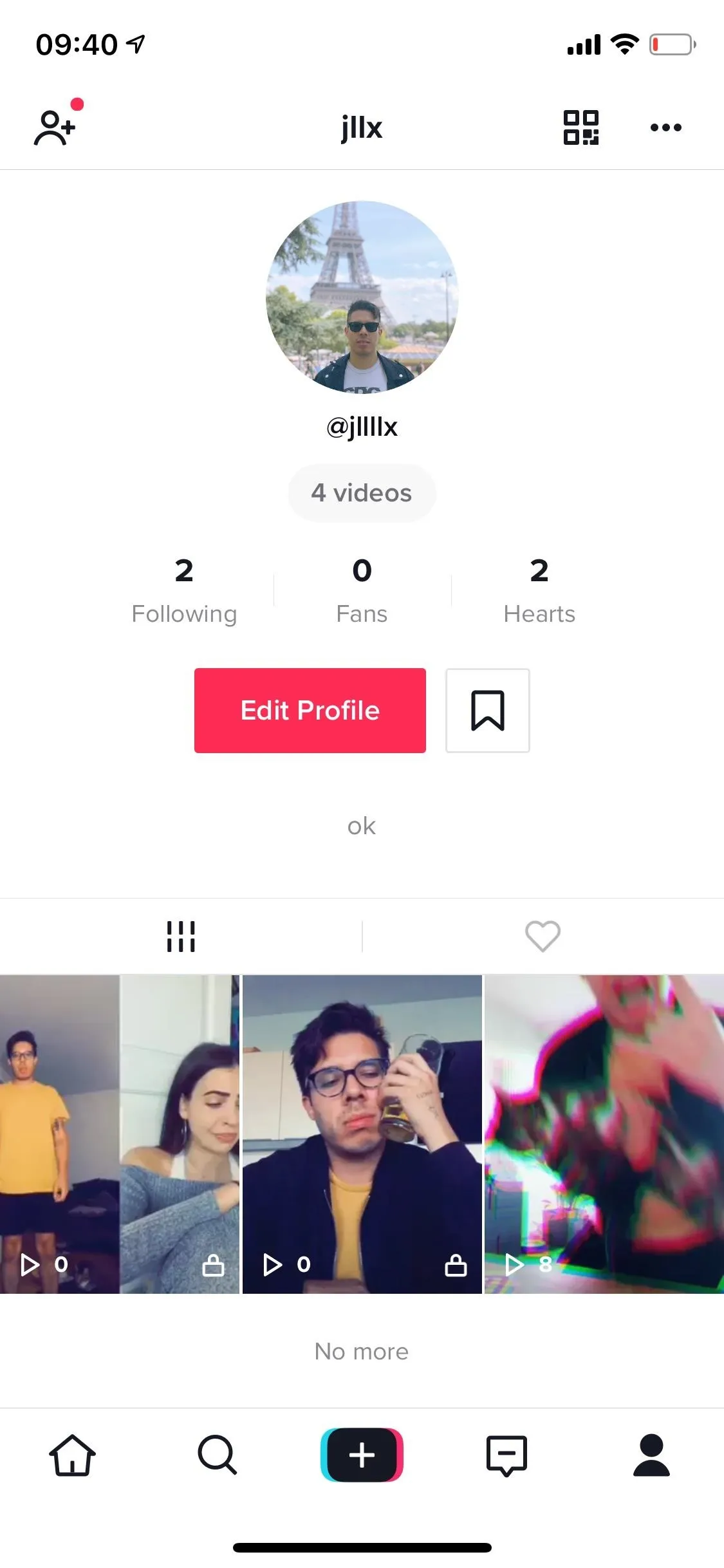This screenshot has width=724, height=1568.
Task: Create a new video with the plus button
Action: 362,1455
